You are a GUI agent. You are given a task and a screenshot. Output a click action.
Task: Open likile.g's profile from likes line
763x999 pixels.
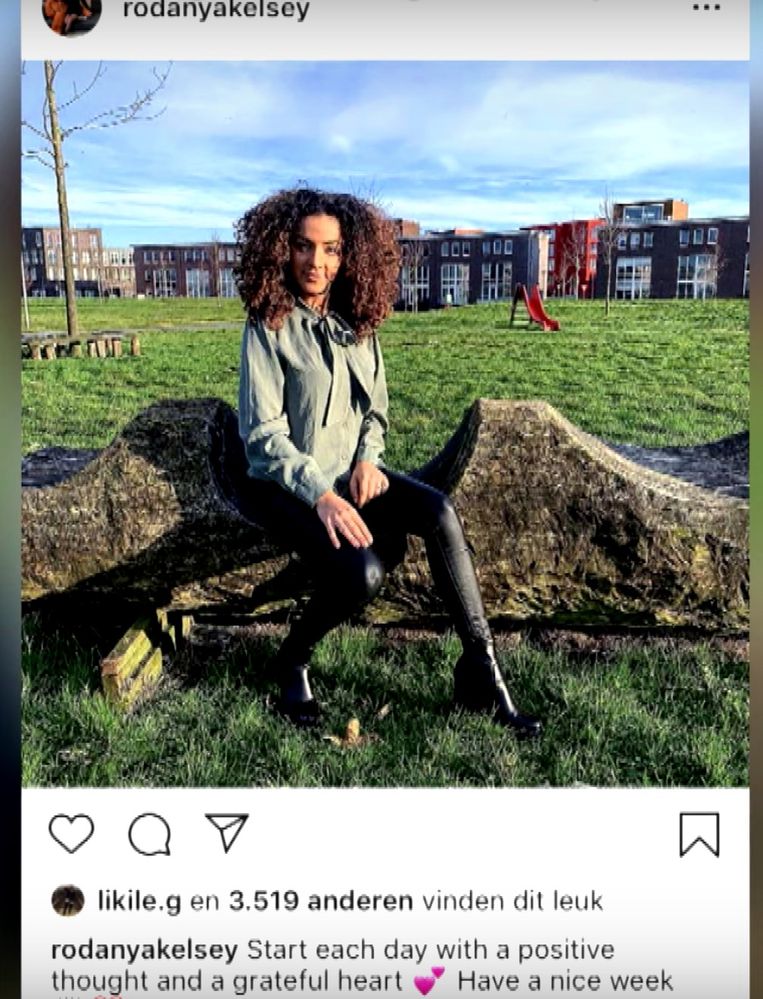[x=139, y=901]
